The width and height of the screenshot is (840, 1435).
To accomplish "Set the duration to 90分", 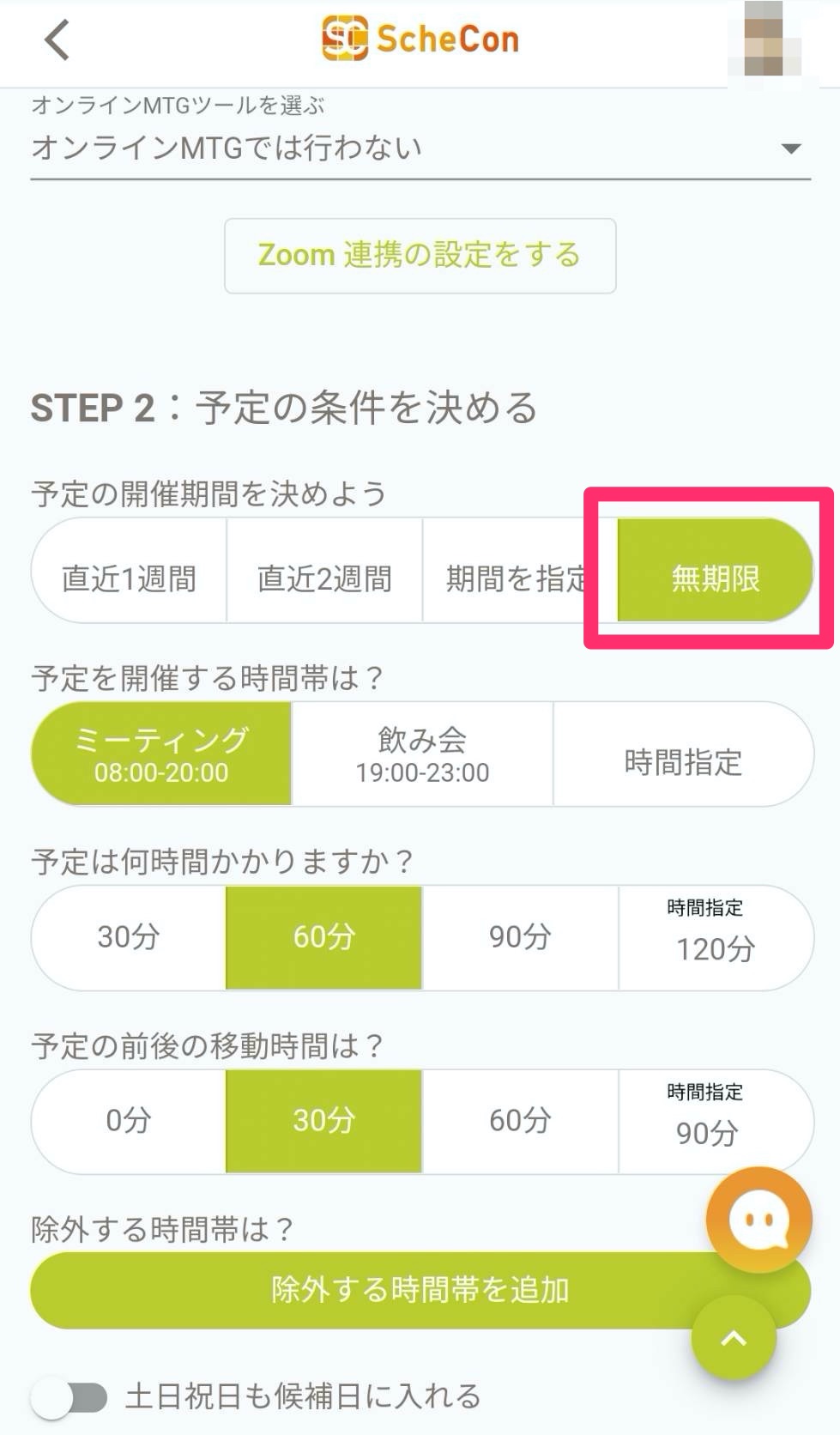I will pos(520,937).
